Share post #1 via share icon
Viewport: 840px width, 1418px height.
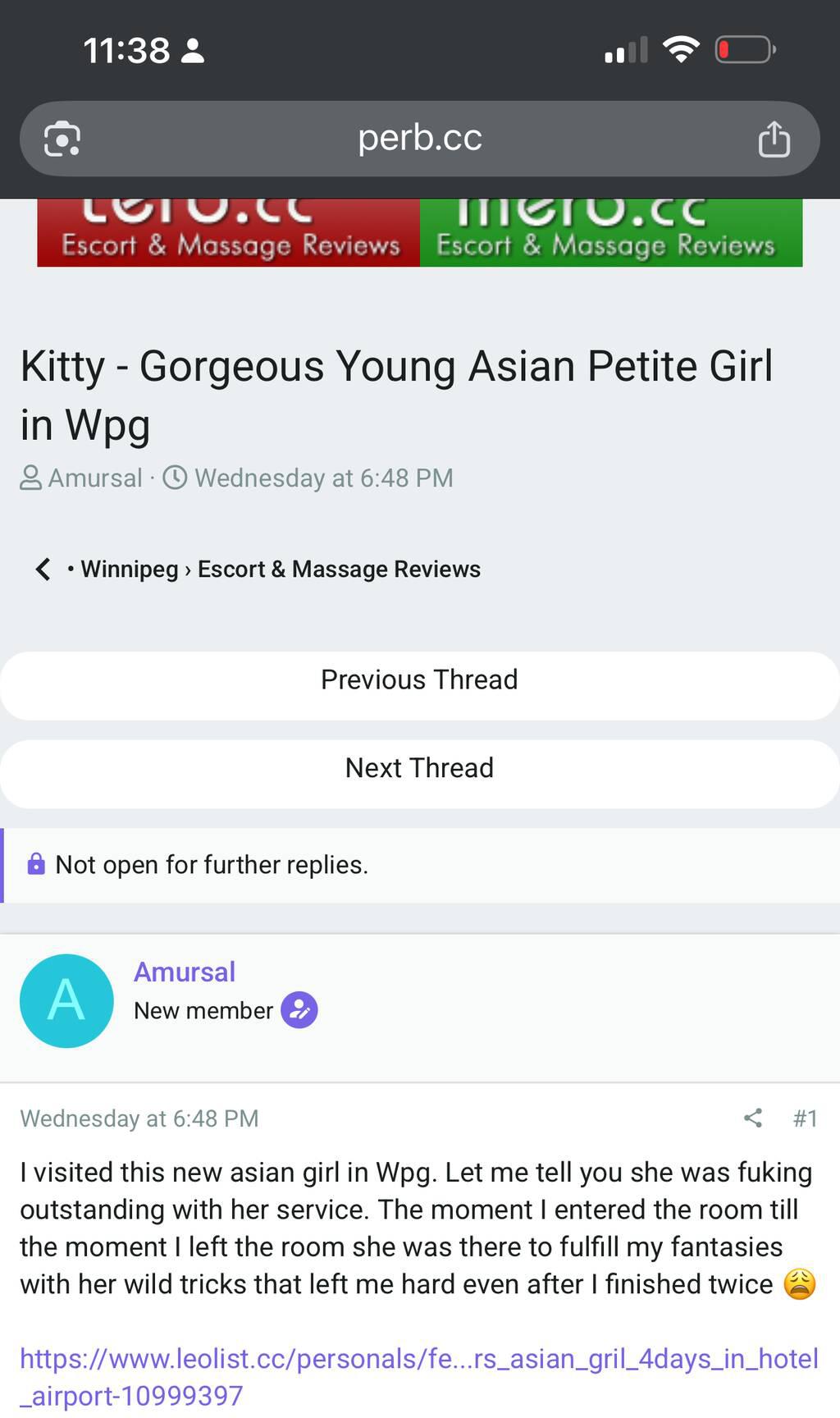[752, 1118]
